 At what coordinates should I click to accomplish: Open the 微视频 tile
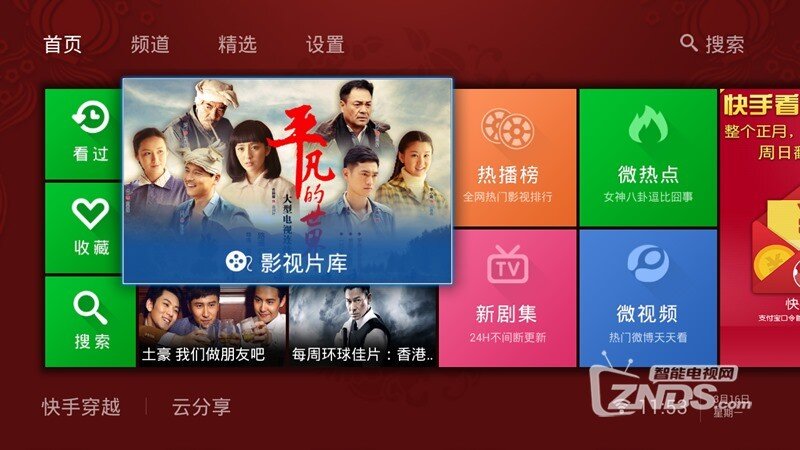(x=648, y=297)
